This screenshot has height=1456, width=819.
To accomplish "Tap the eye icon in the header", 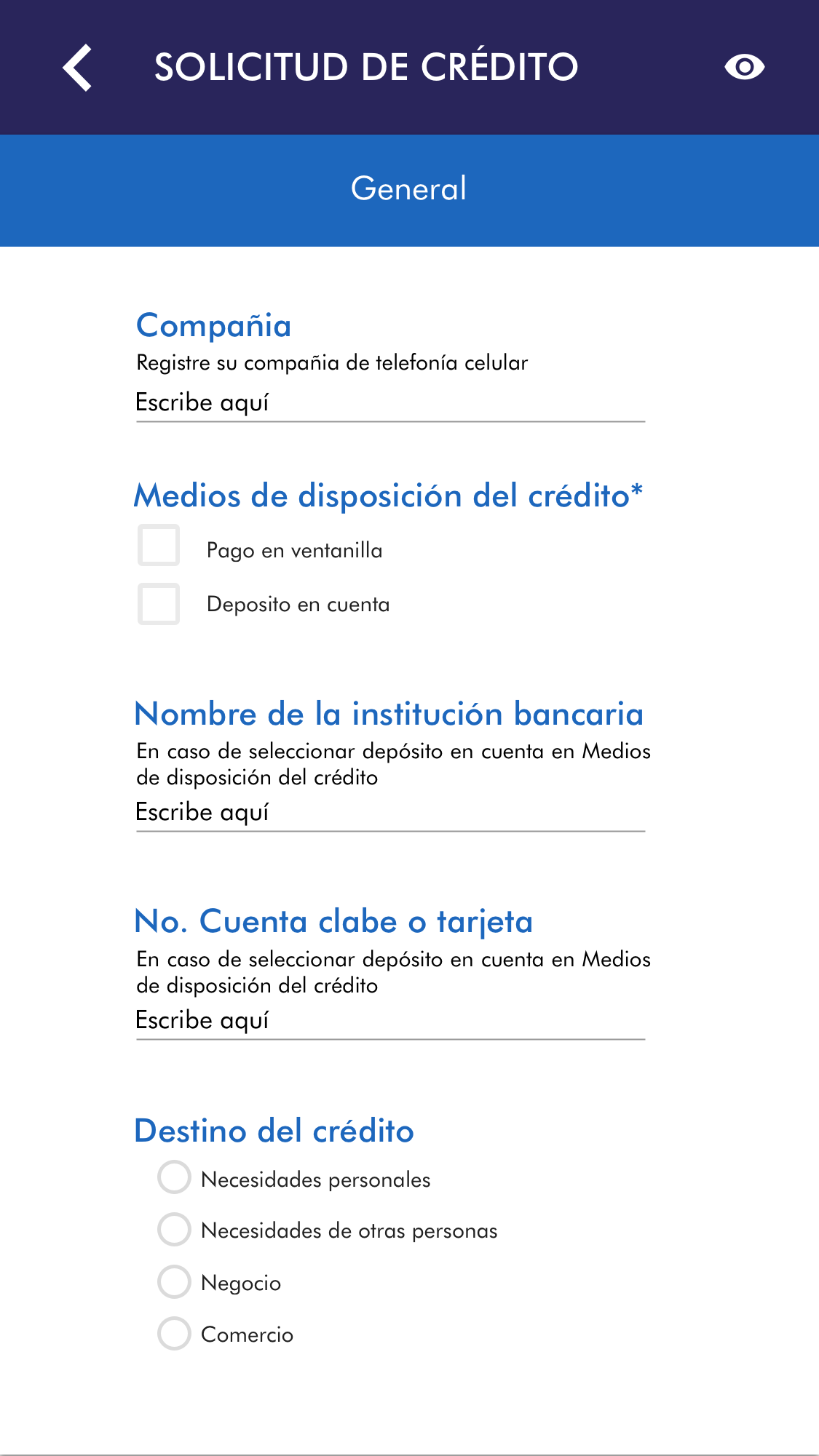I will click(744, 68).
